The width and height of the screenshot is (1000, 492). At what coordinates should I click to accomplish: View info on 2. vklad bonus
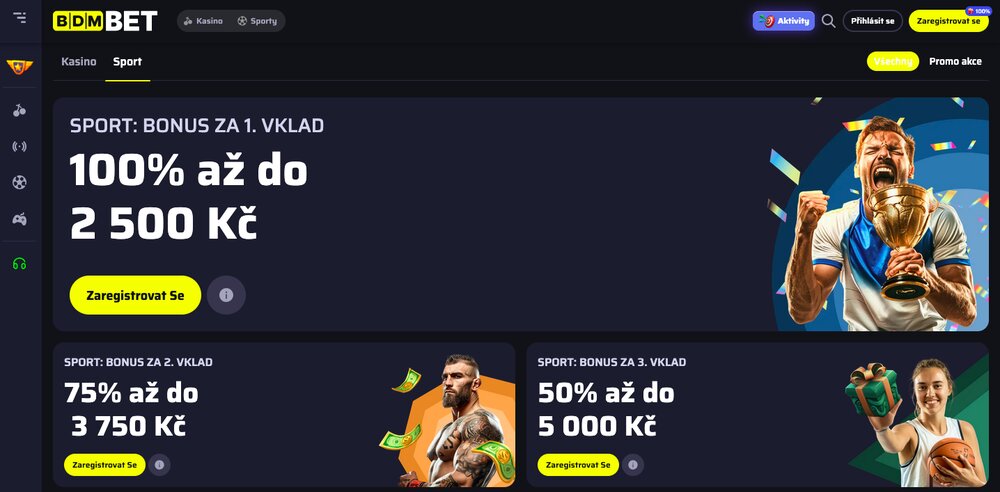160,465
